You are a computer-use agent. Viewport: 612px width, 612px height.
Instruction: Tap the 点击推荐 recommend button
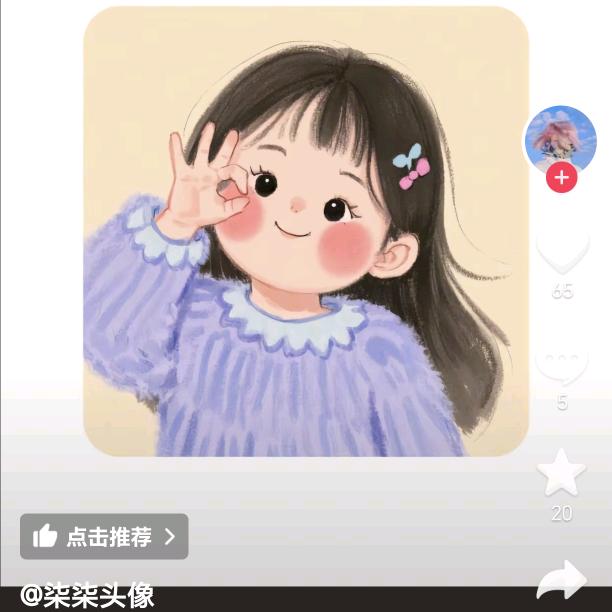104,537
